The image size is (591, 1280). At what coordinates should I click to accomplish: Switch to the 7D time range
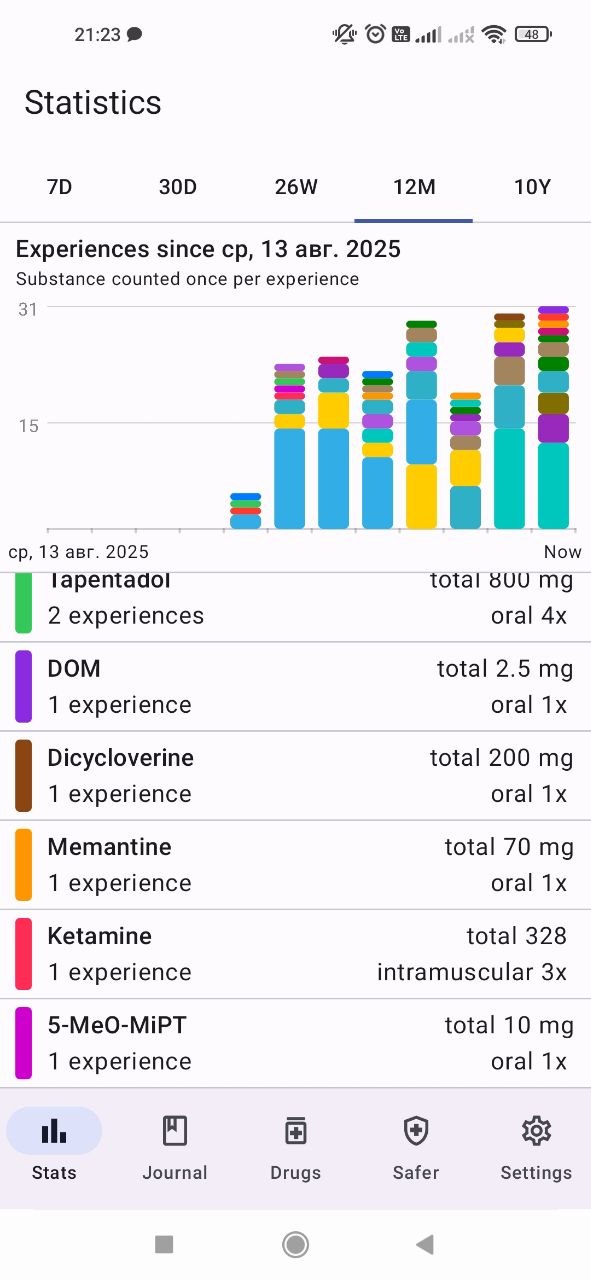point(59,187)
